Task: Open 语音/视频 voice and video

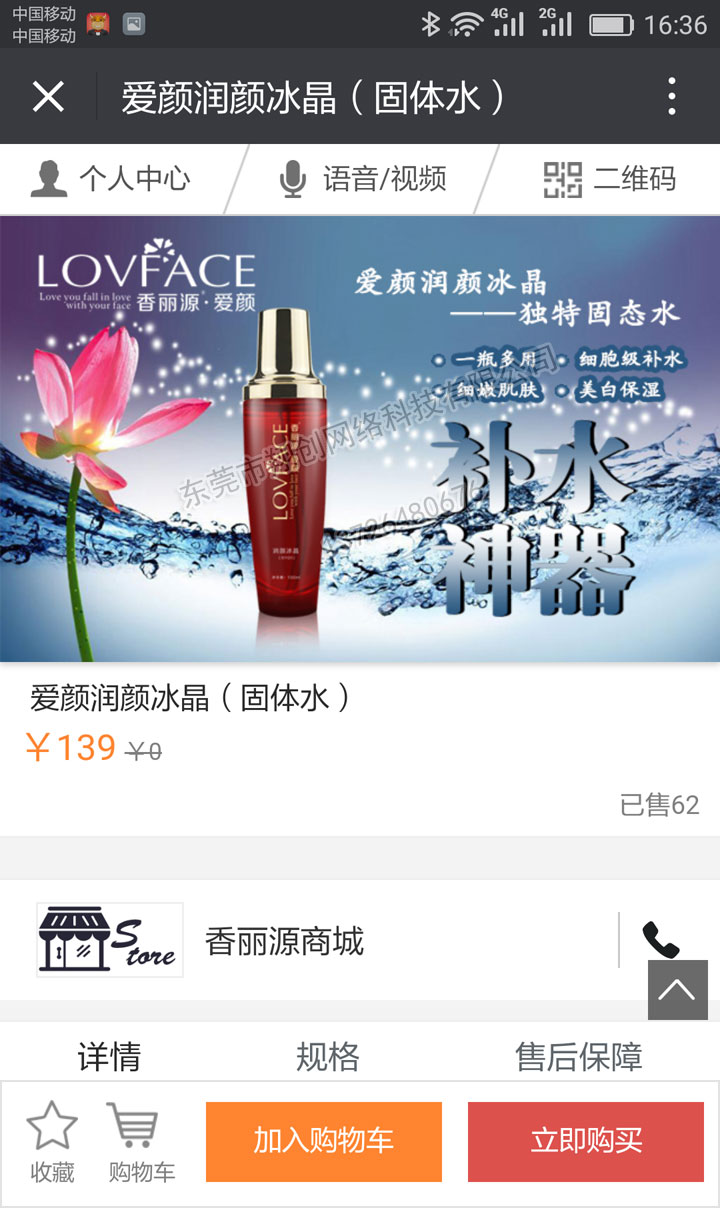Action: pos(362,179)
